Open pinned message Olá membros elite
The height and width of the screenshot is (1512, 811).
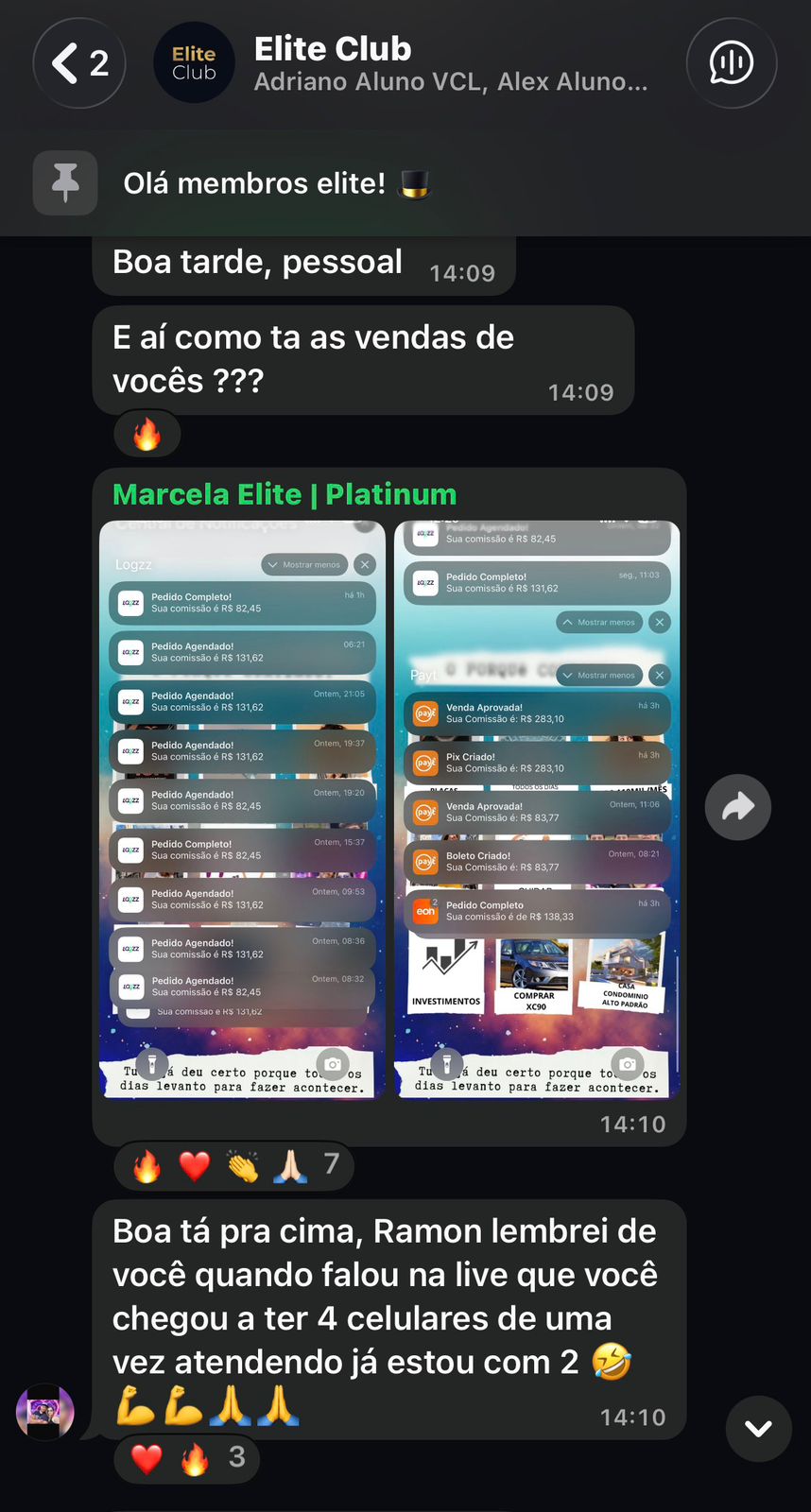click(255, 183)
